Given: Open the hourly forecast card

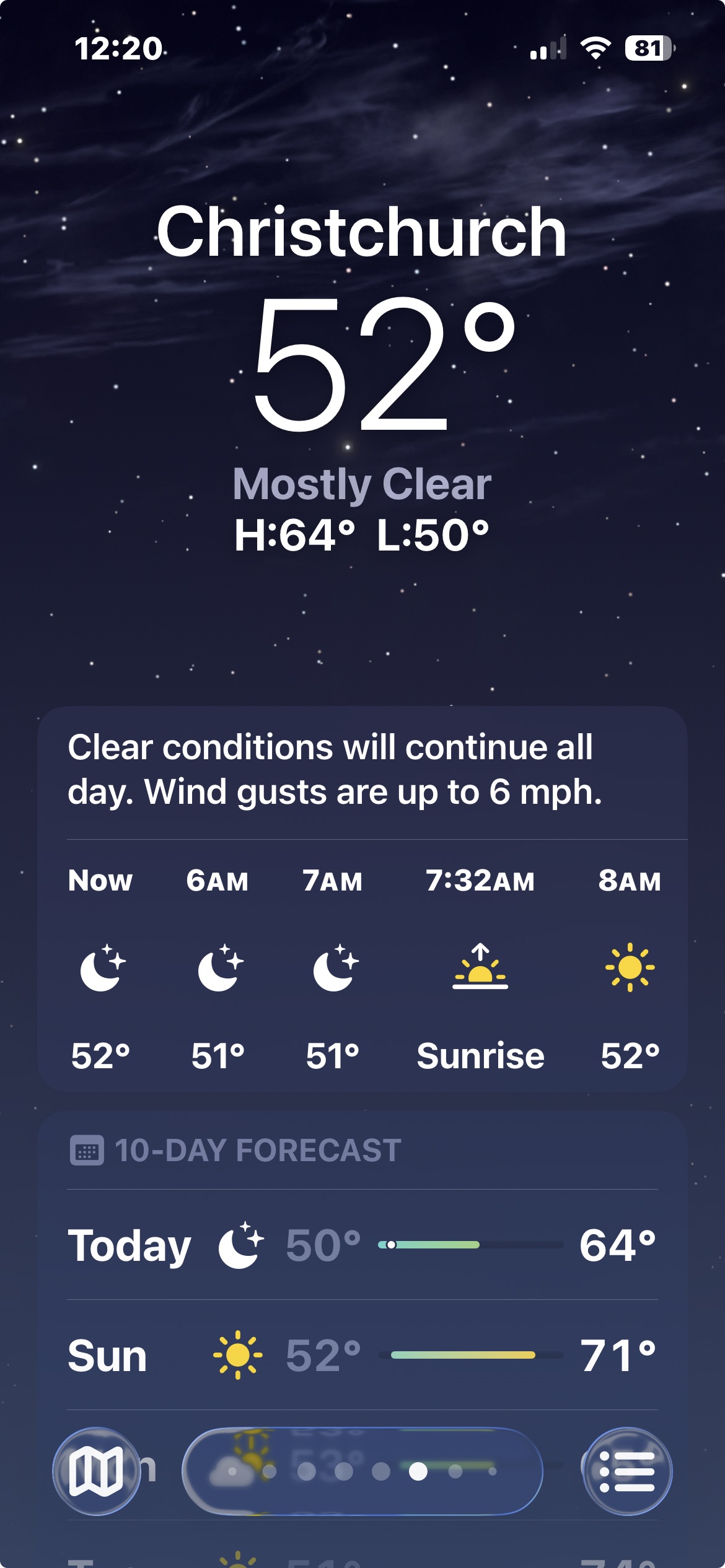Looking at the screenshot, I should (362, 966).
